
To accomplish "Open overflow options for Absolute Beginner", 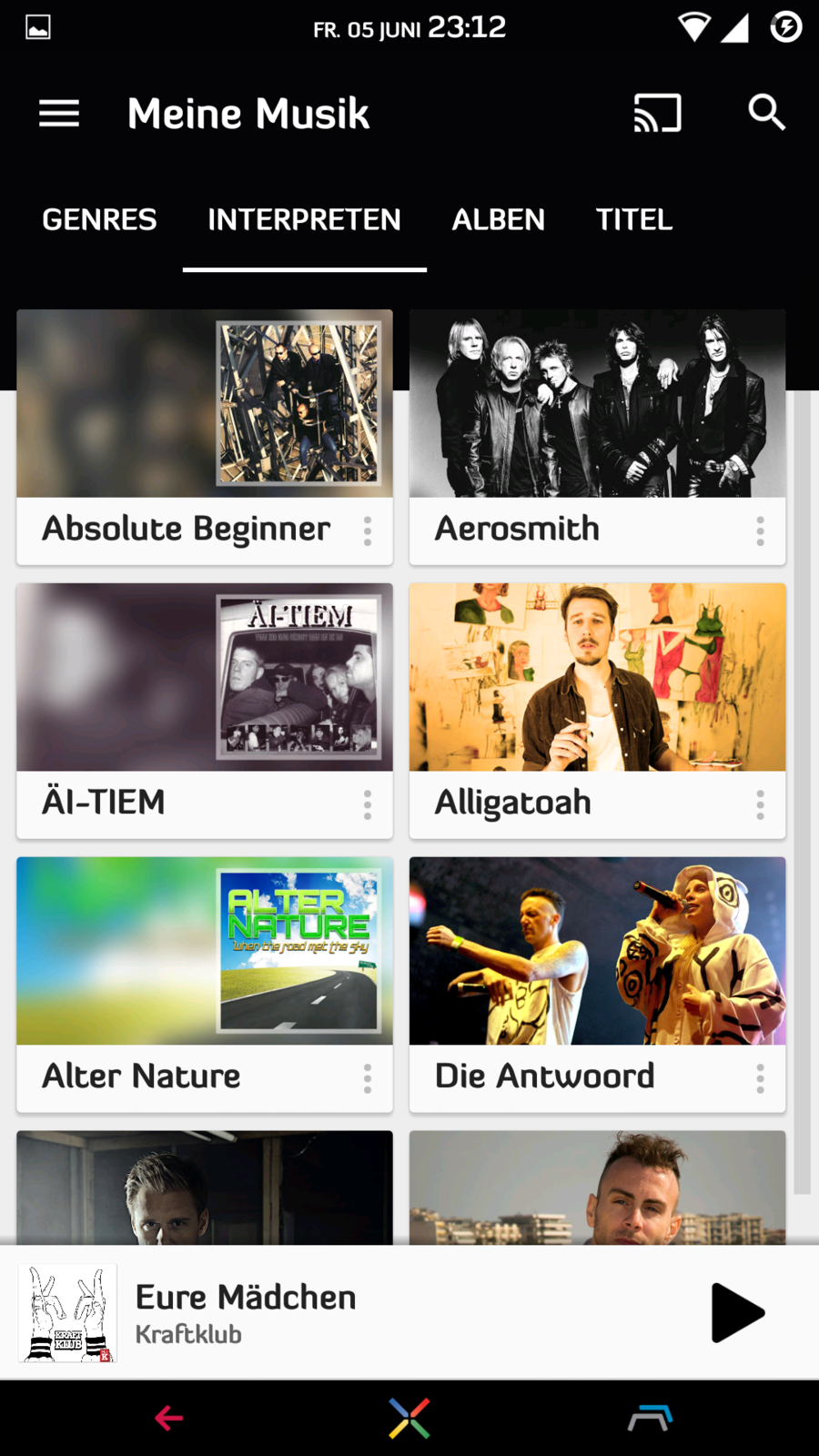I will pos(368,531).
